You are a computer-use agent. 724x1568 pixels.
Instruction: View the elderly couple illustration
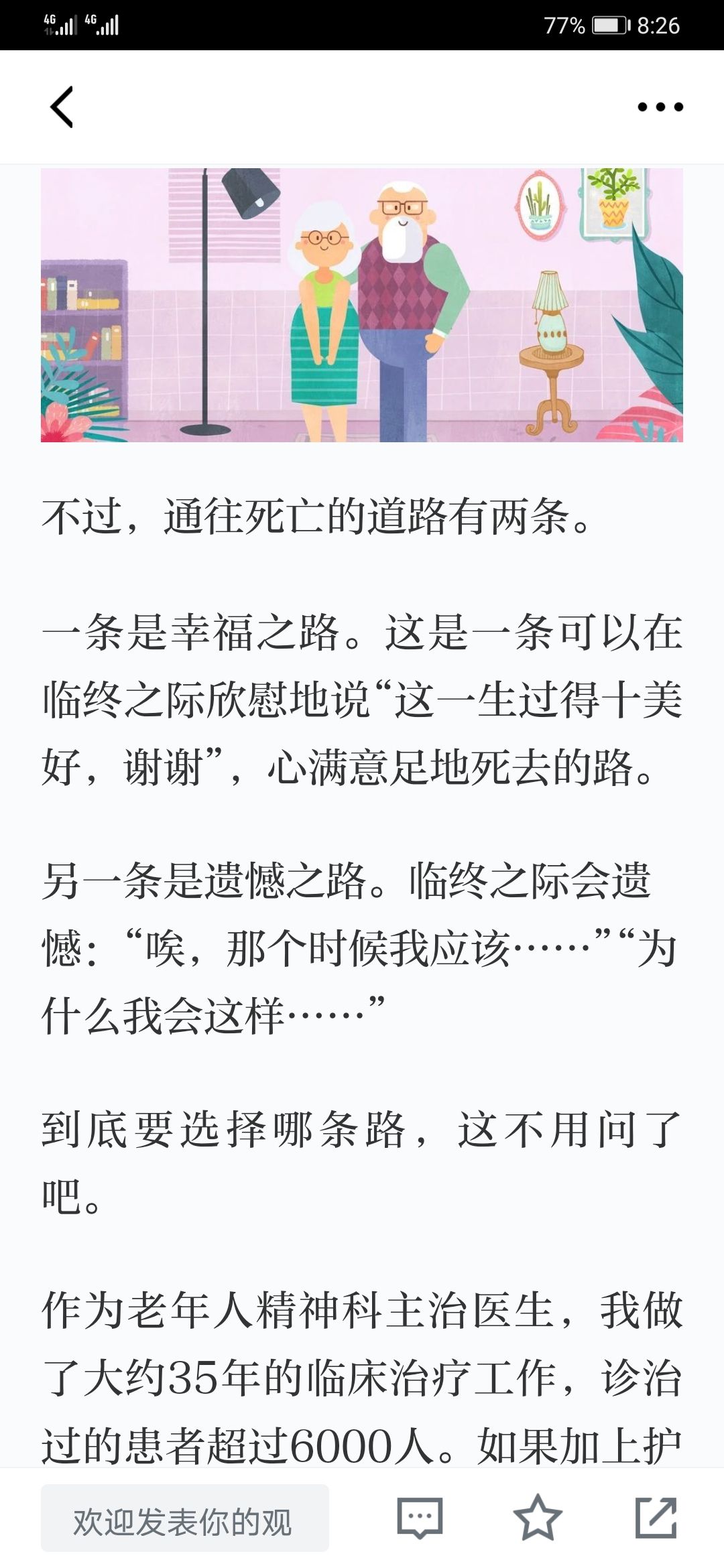click(362, 305)
